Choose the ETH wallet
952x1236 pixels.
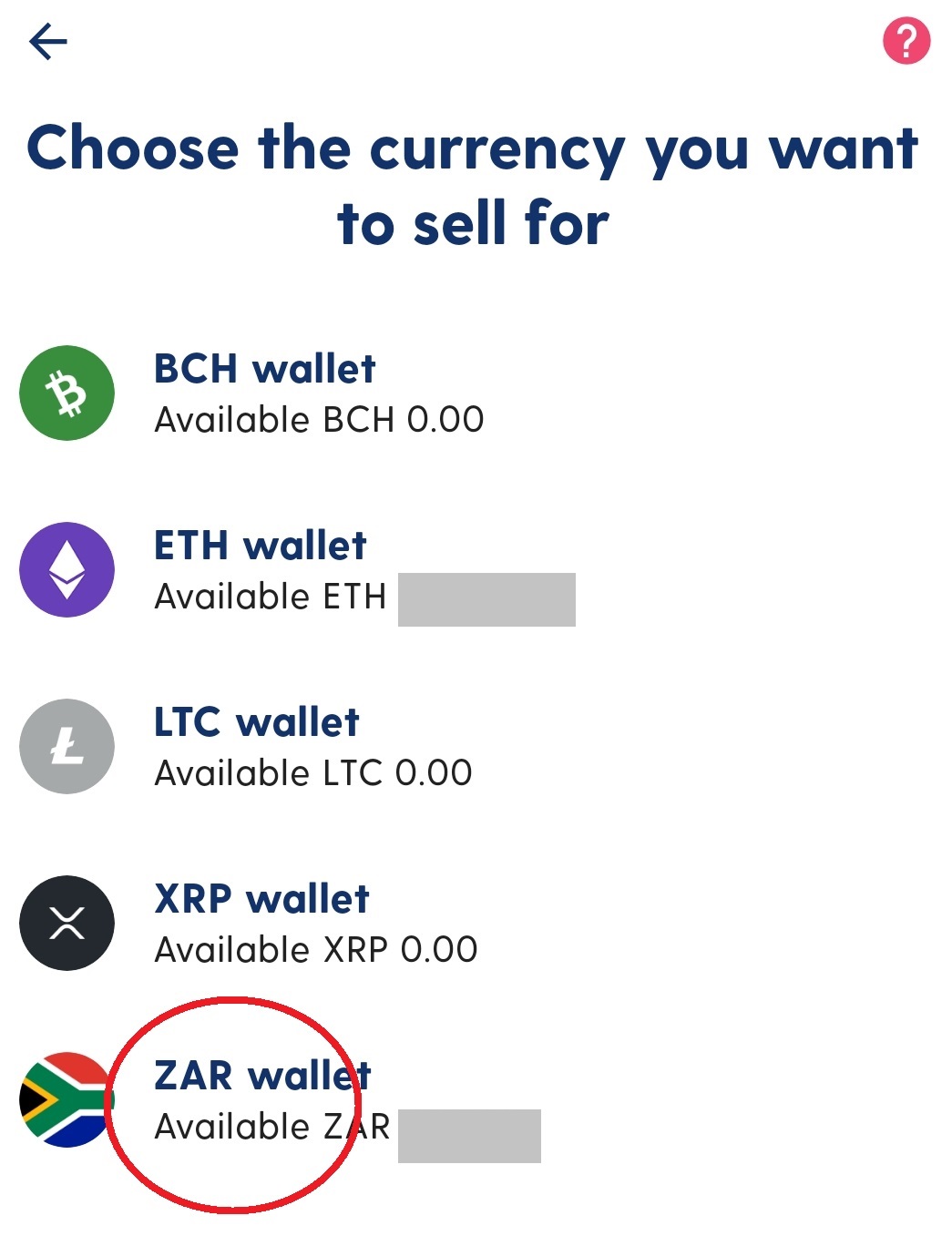[261, 570]
